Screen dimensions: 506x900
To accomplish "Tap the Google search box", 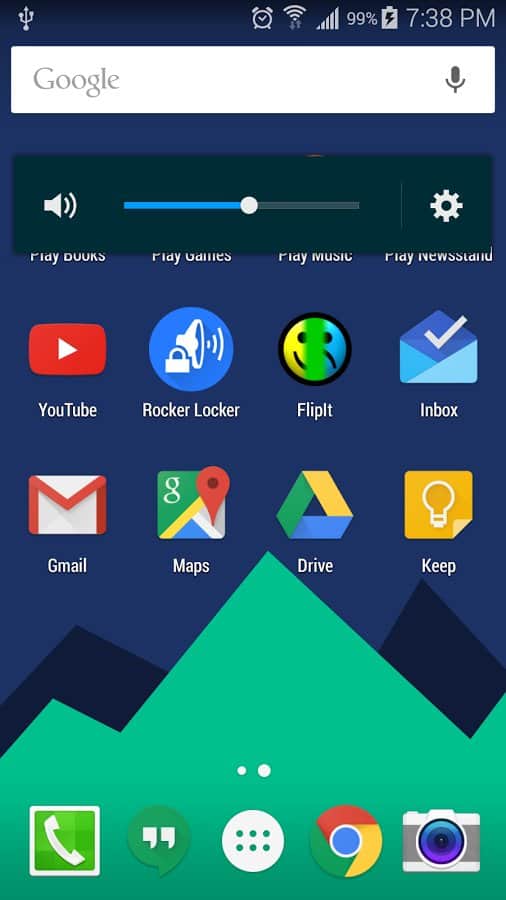I will [252, 80].
